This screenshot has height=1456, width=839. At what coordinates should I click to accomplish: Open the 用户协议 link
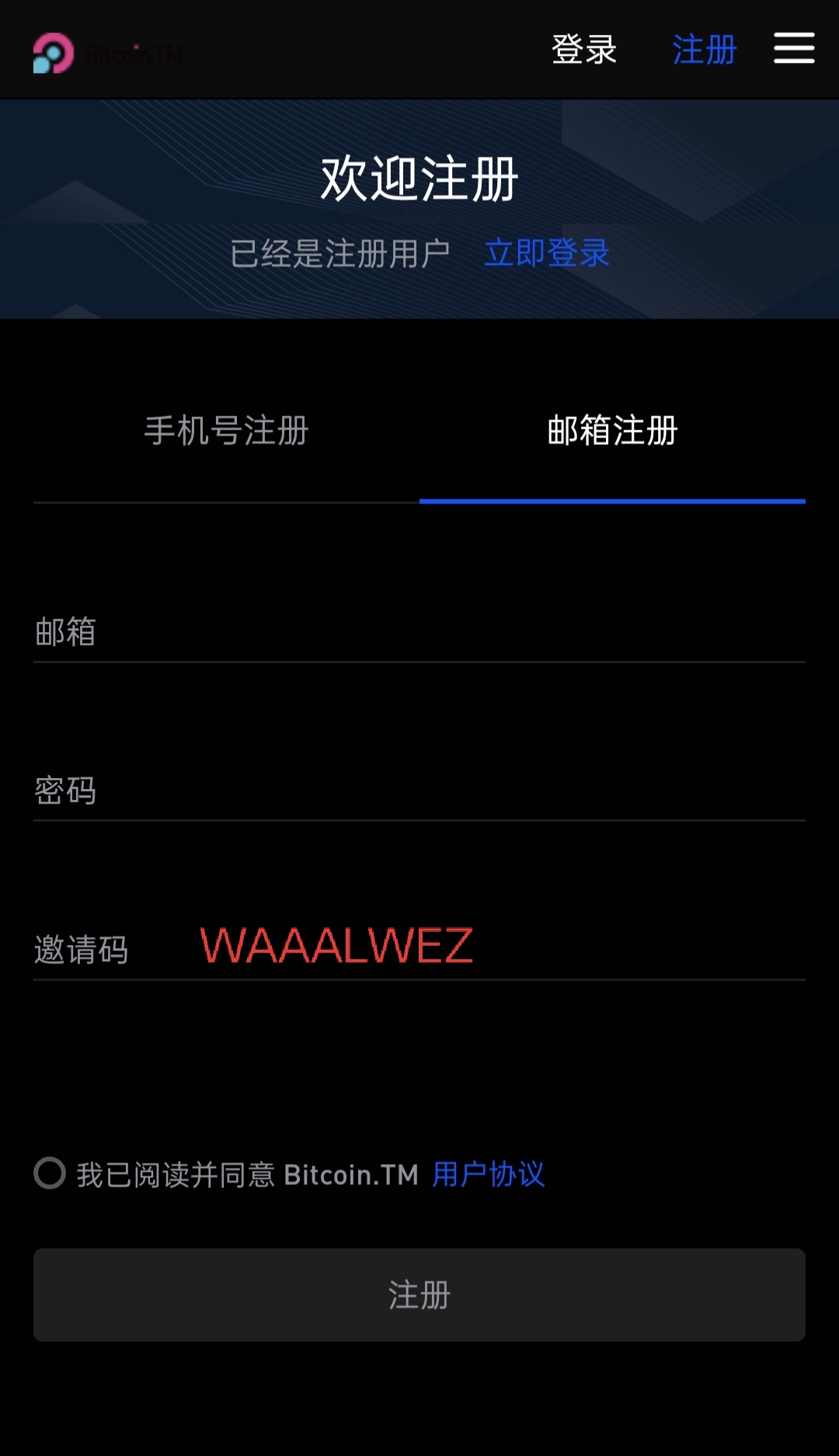489,1174
